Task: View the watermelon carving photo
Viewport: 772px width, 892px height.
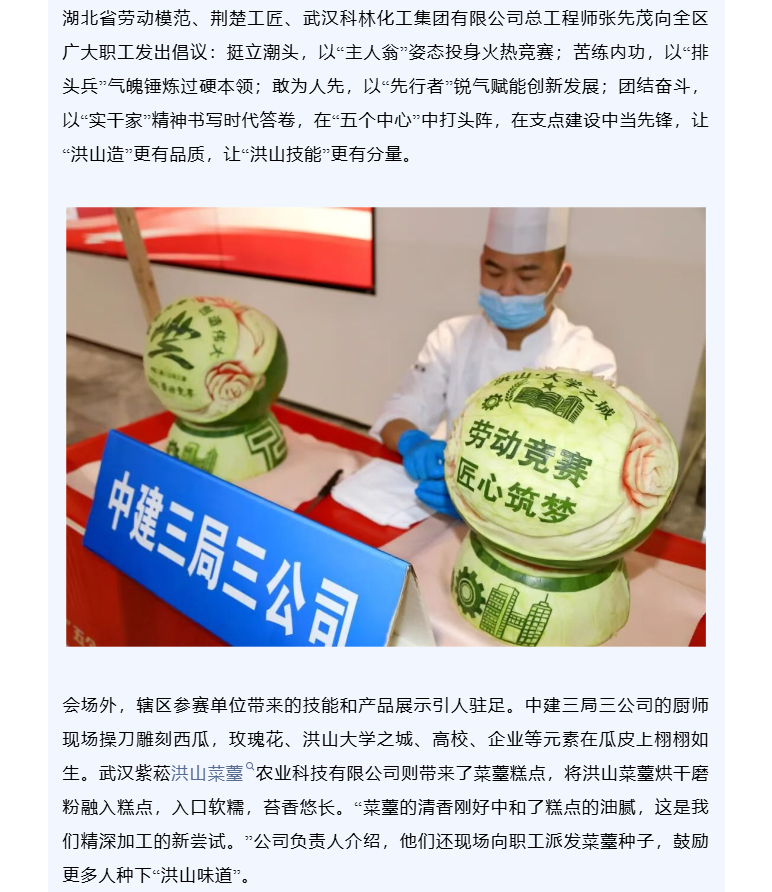Action: tap(386, 427)
